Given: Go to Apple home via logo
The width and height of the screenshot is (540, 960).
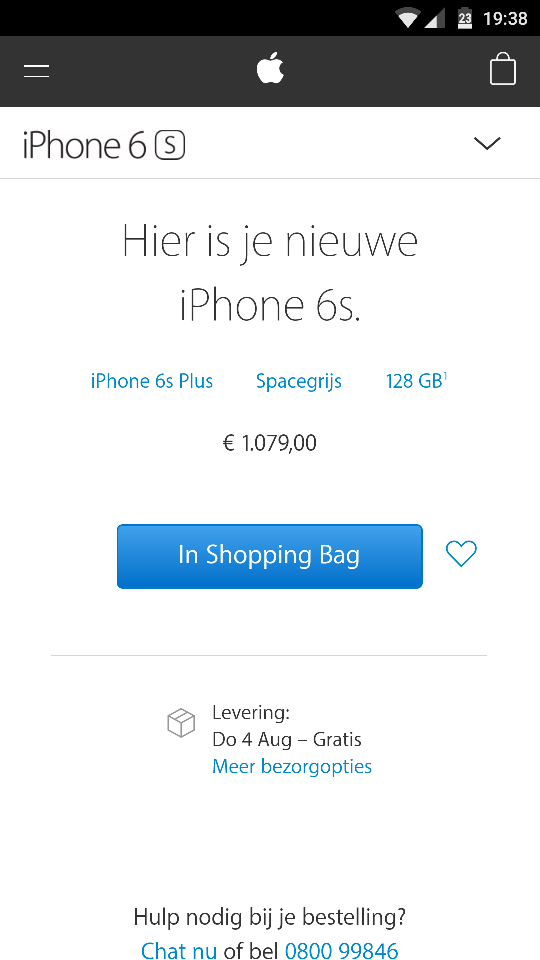Looking at the screenshot, I should 270,69.
